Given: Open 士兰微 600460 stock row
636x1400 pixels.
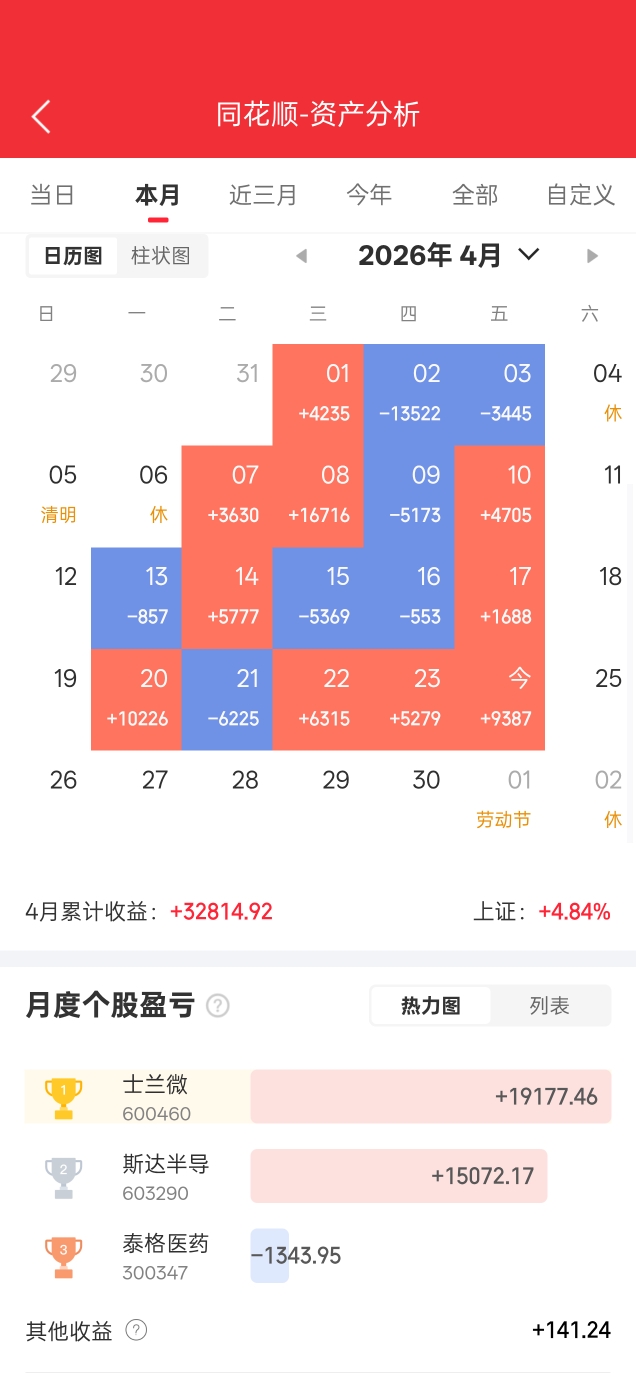Looking at the screenshot, I should coord(317,1097).
